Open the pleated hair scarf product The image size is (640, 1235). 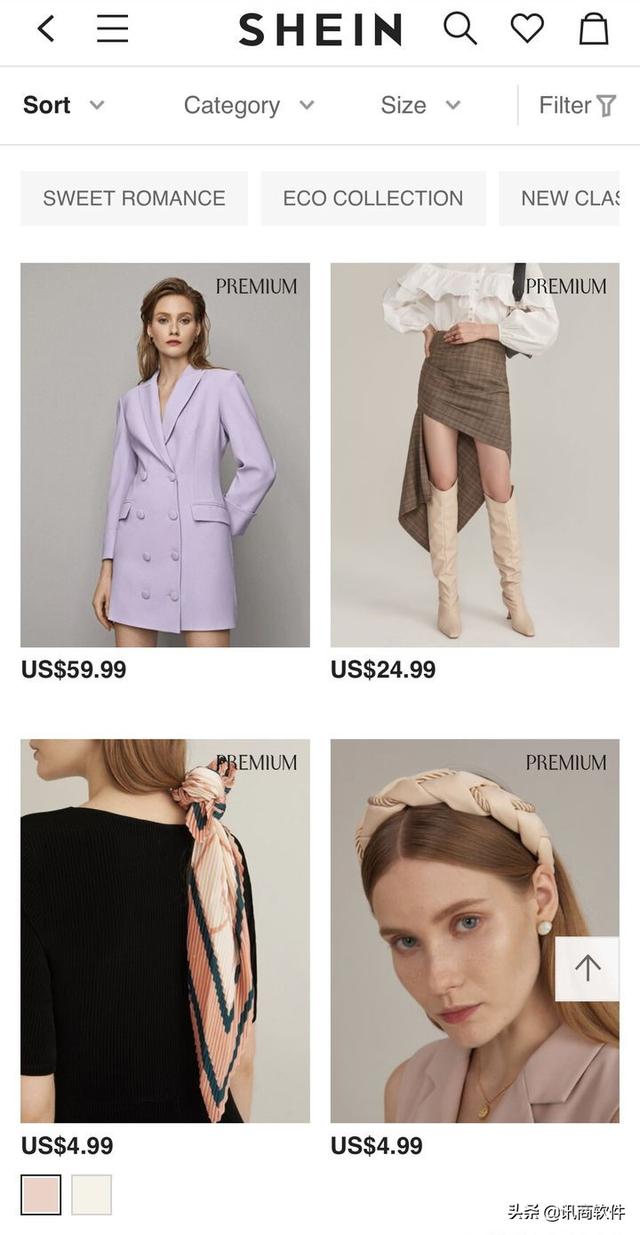point(165,930)
